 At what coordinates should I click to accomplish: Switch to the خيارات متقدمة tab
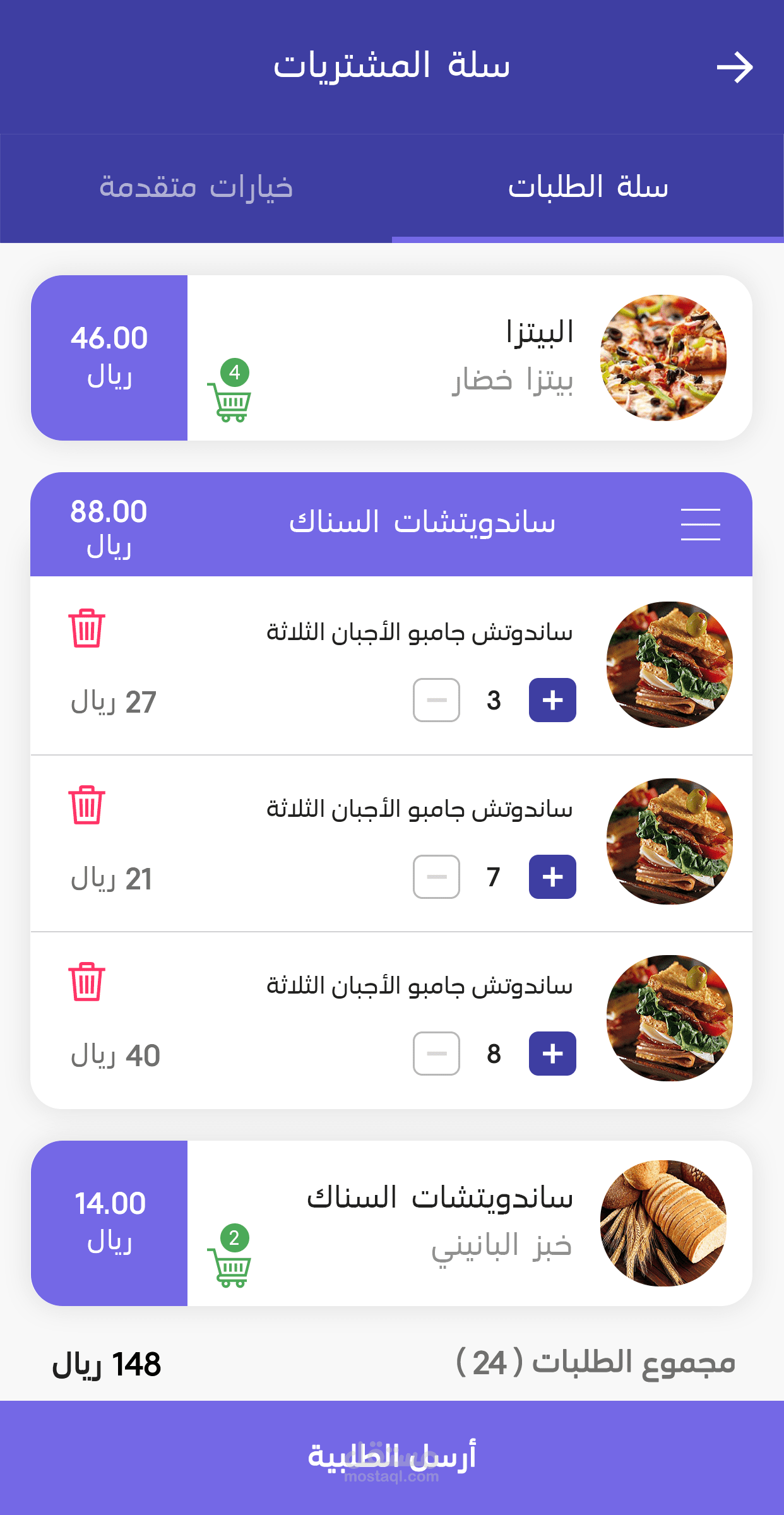(x=196, y=188)
